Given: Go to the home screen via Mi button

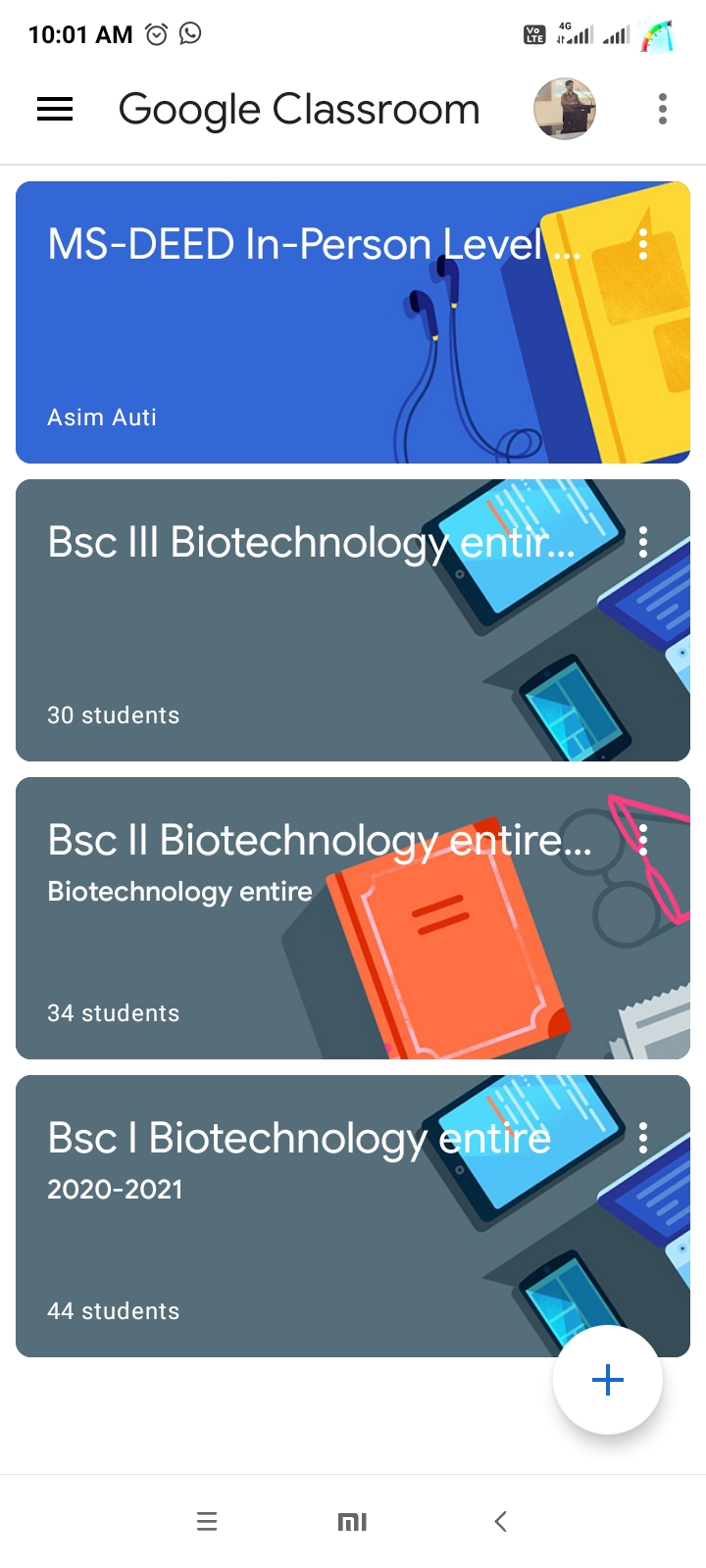Looking at the screenshot, I should coord(352,1521).
